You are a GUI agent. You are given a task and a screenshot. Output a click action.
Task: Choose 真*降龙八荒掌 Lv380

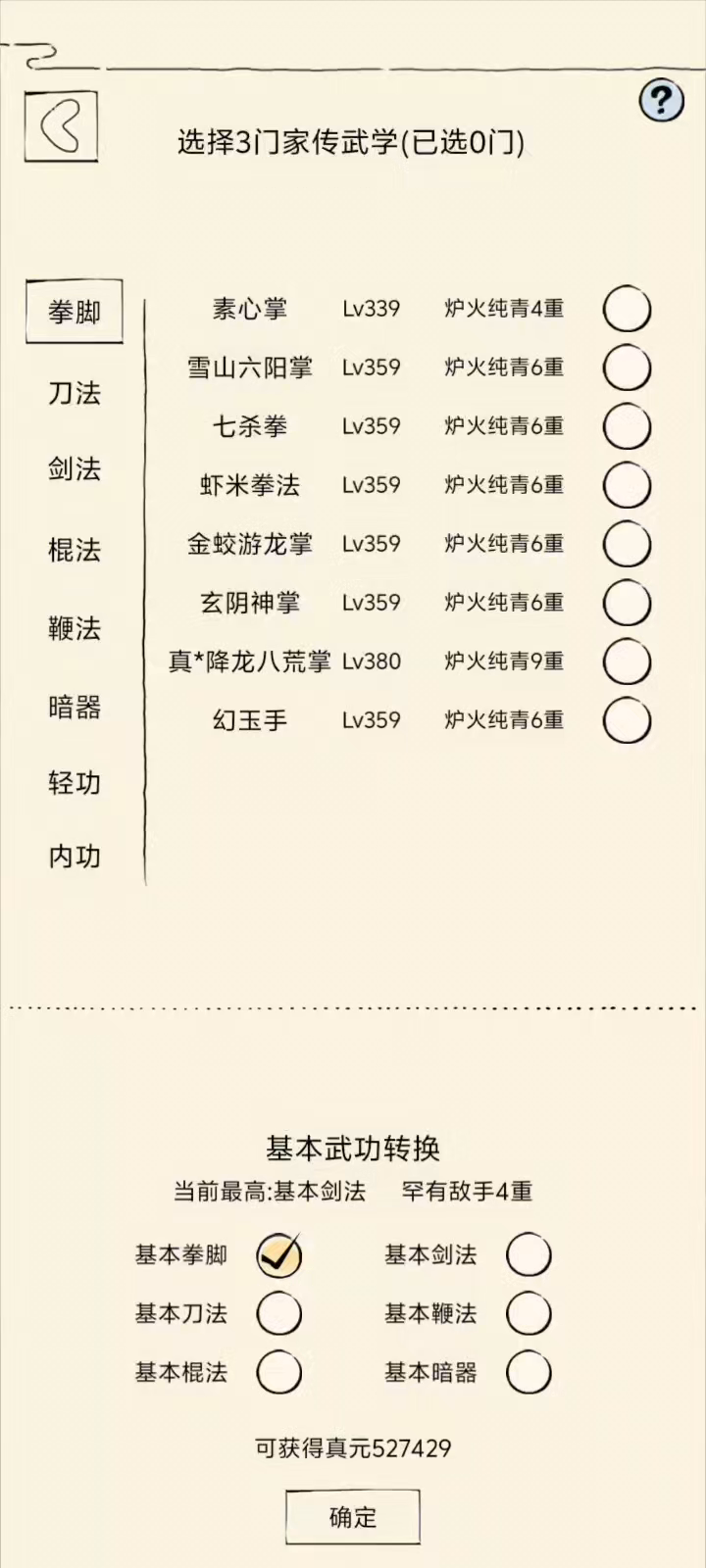627,662
